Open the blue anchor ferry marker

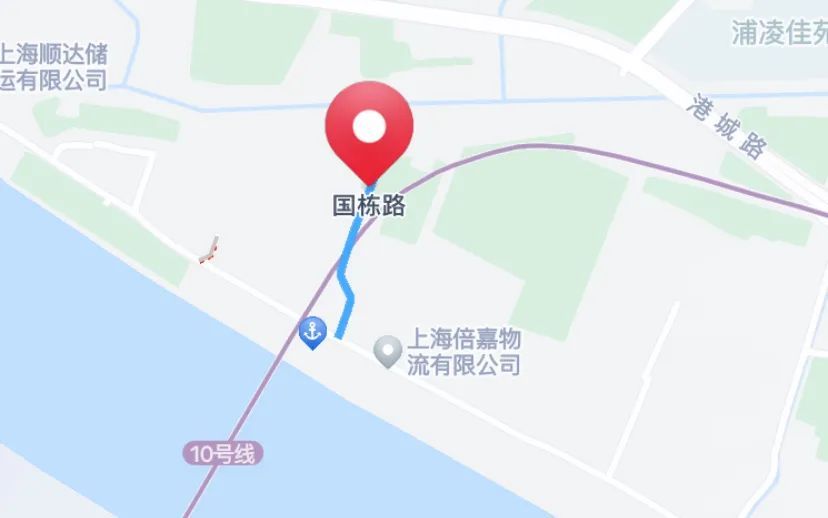(x=312, y=331)
